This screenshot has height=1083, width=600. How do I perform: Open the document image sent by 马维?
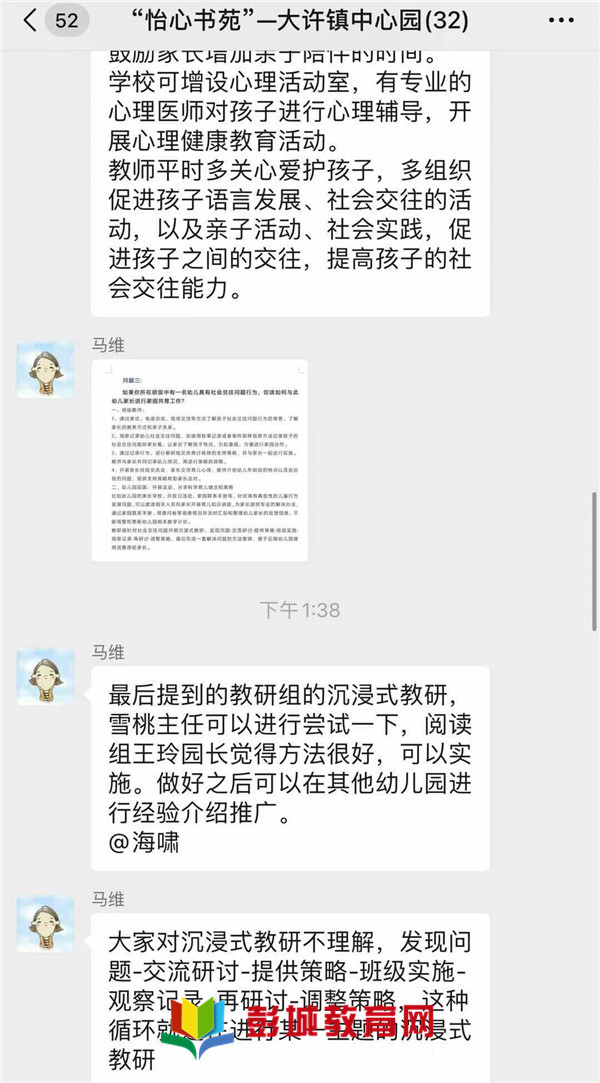[x=199, y=462]
